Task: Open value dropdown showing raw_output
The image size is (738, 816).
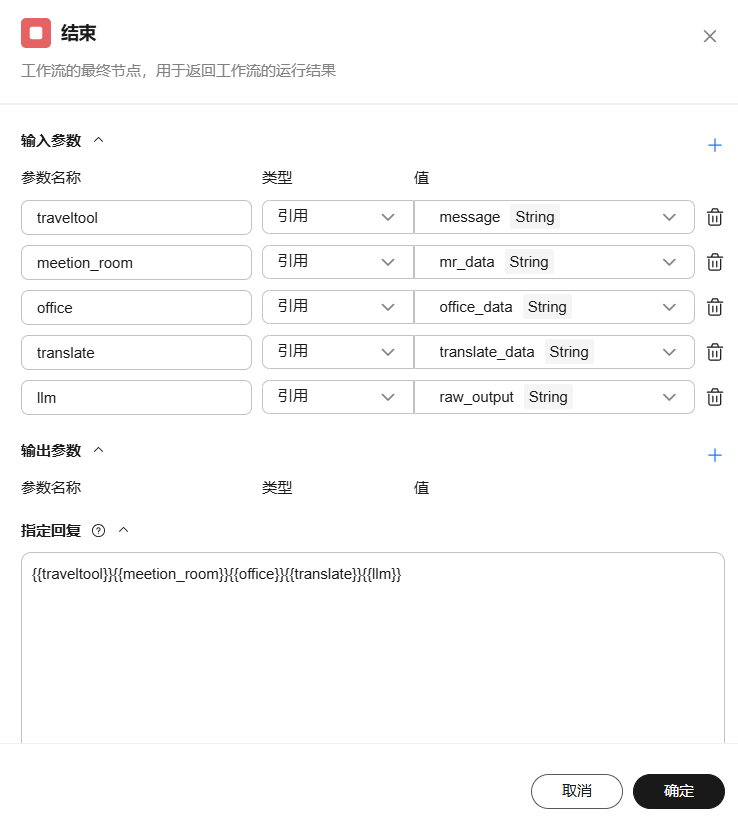Action: [554, 397]
